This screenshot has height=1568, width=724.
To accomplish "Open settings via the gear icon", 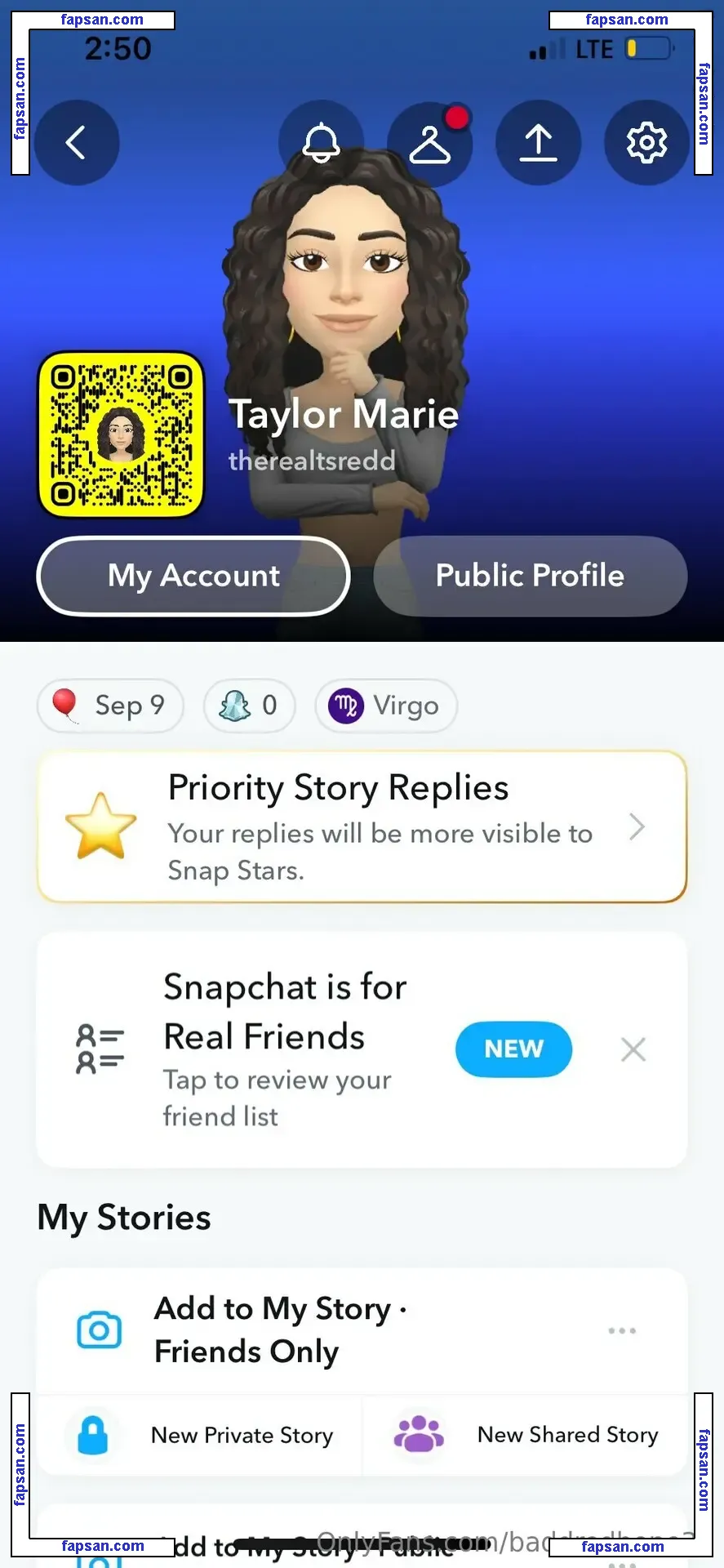I will tap(646, 143).
